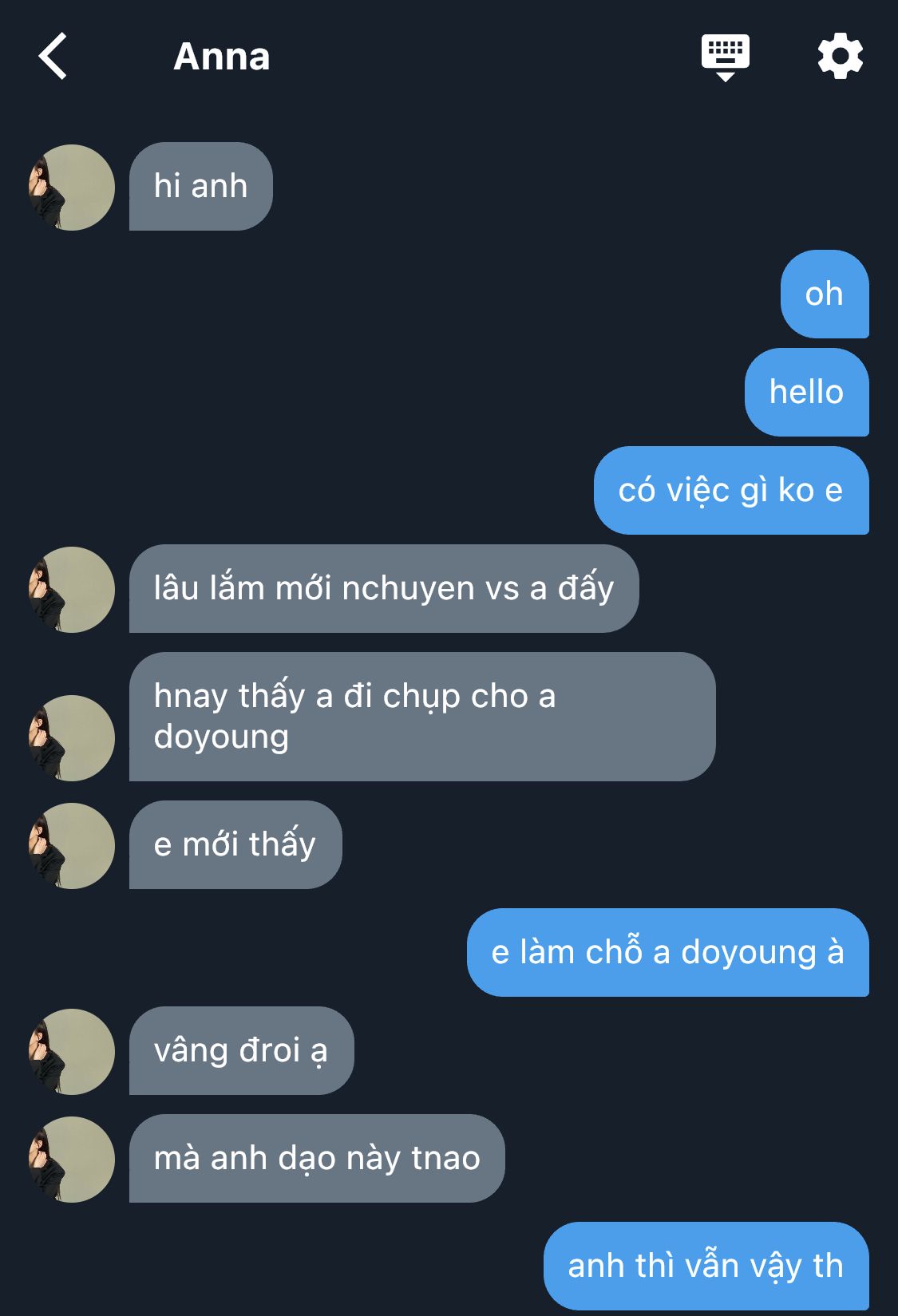Image resolution: width=898 pixels, height=1316 pixels.
Task: Open chat settings gear
Action: coord(840,57)
